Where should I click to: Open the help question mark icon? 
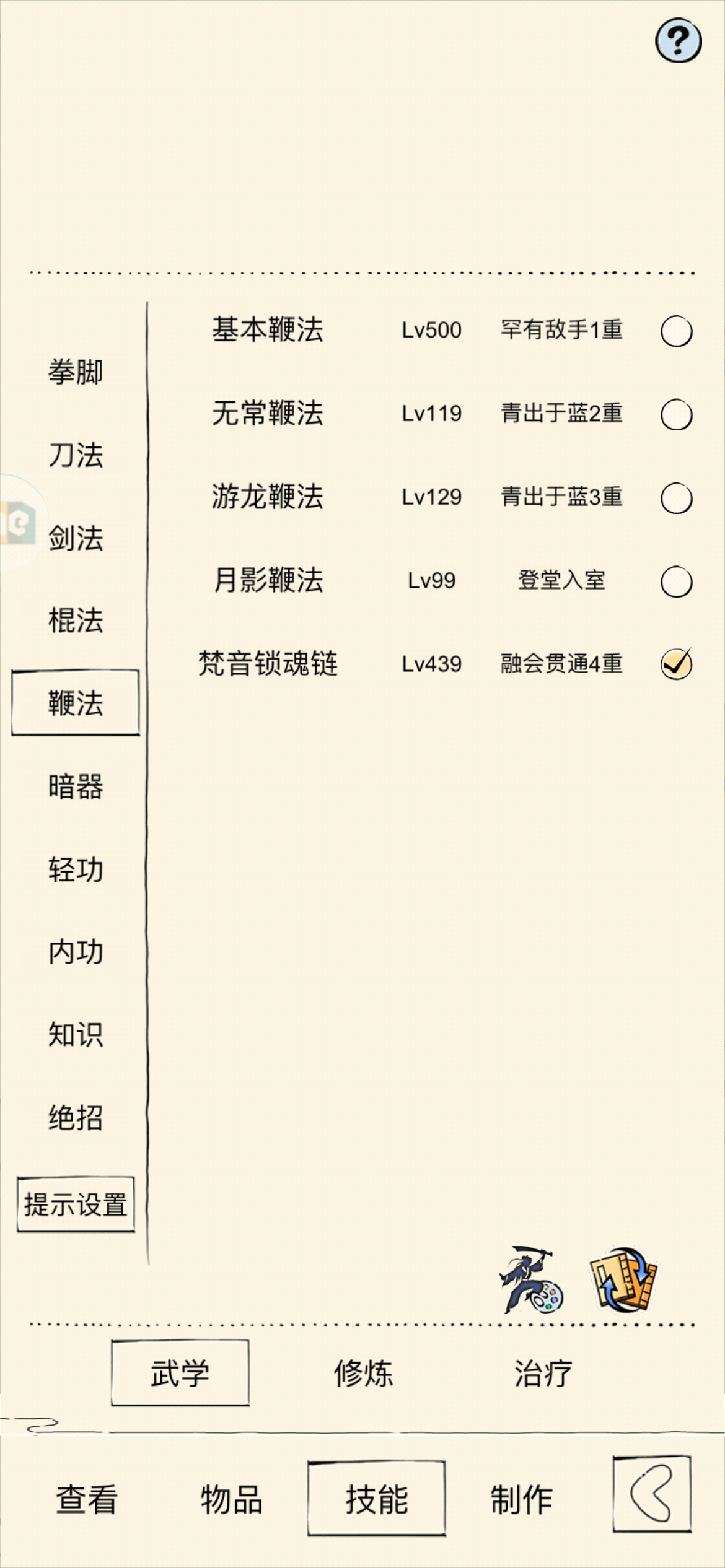click(x=678, y=41)
